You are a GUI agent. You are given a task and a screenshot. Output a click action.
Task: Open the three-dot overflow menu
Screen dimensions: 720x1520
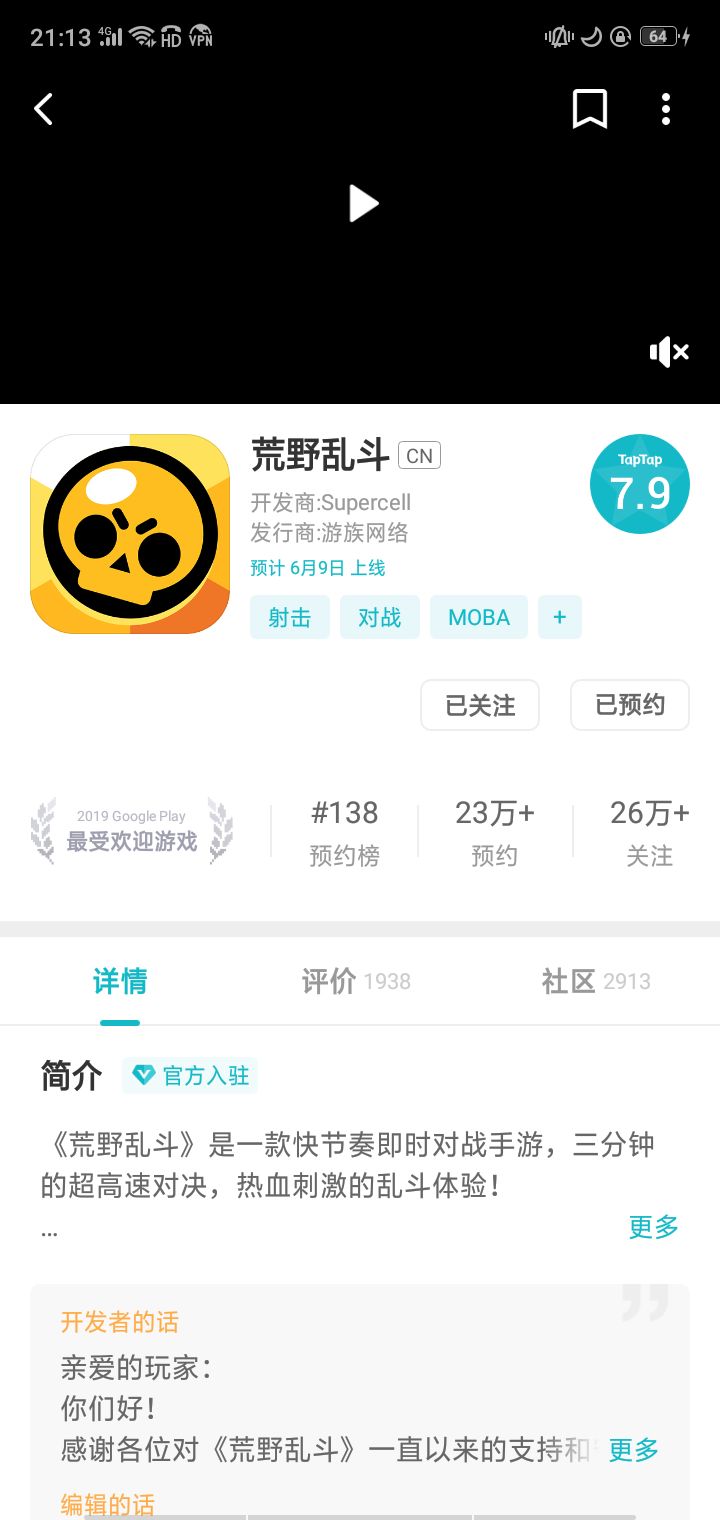pos(665,110)
